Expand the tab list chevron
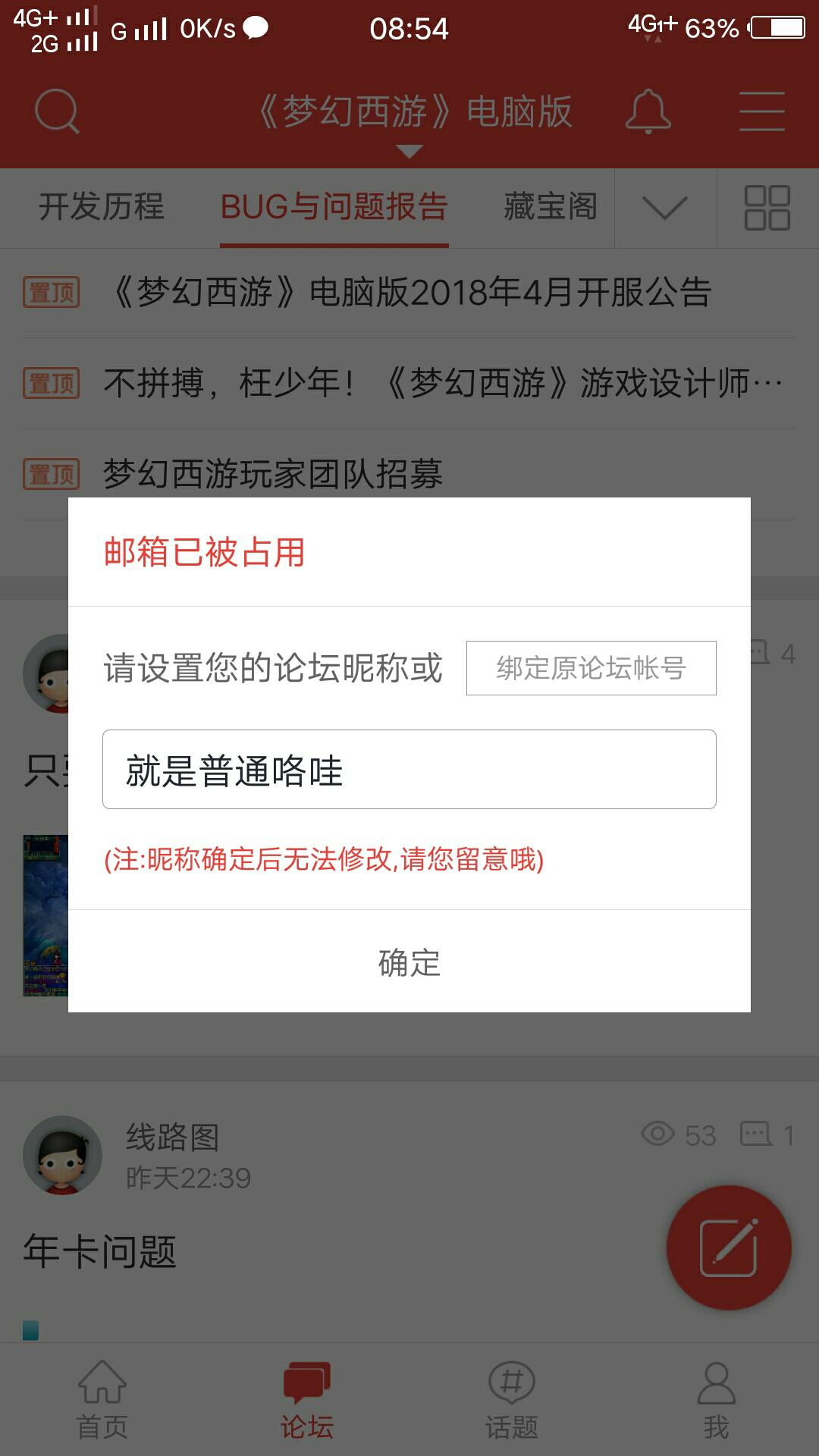Viewport: 819px width, 1456px height. click(664, 207)
